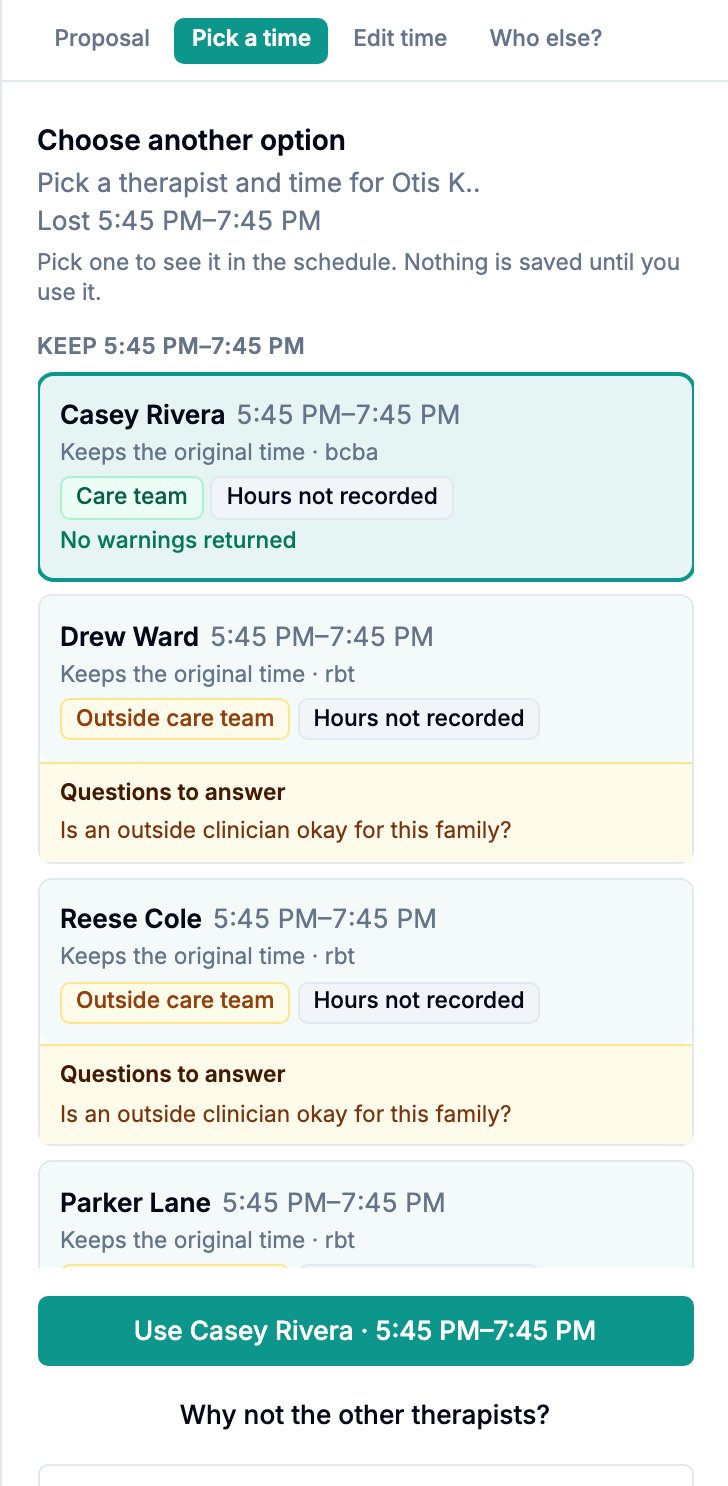Image resolution: width=728 pixels, height=1486 pixels.
Task: Select Parker Lane's time option
Action: pyautogui.click(x=366, y=1214)
